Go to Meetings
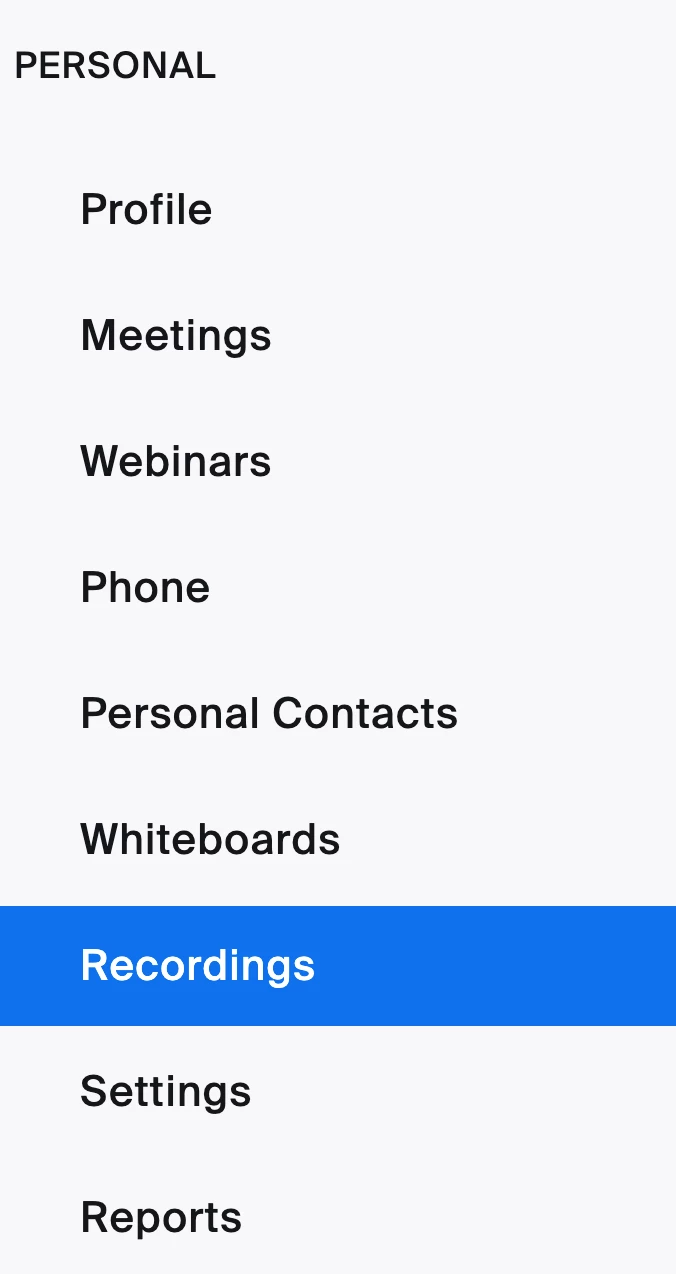The image size is (676, 1274). tap(176, 336)
